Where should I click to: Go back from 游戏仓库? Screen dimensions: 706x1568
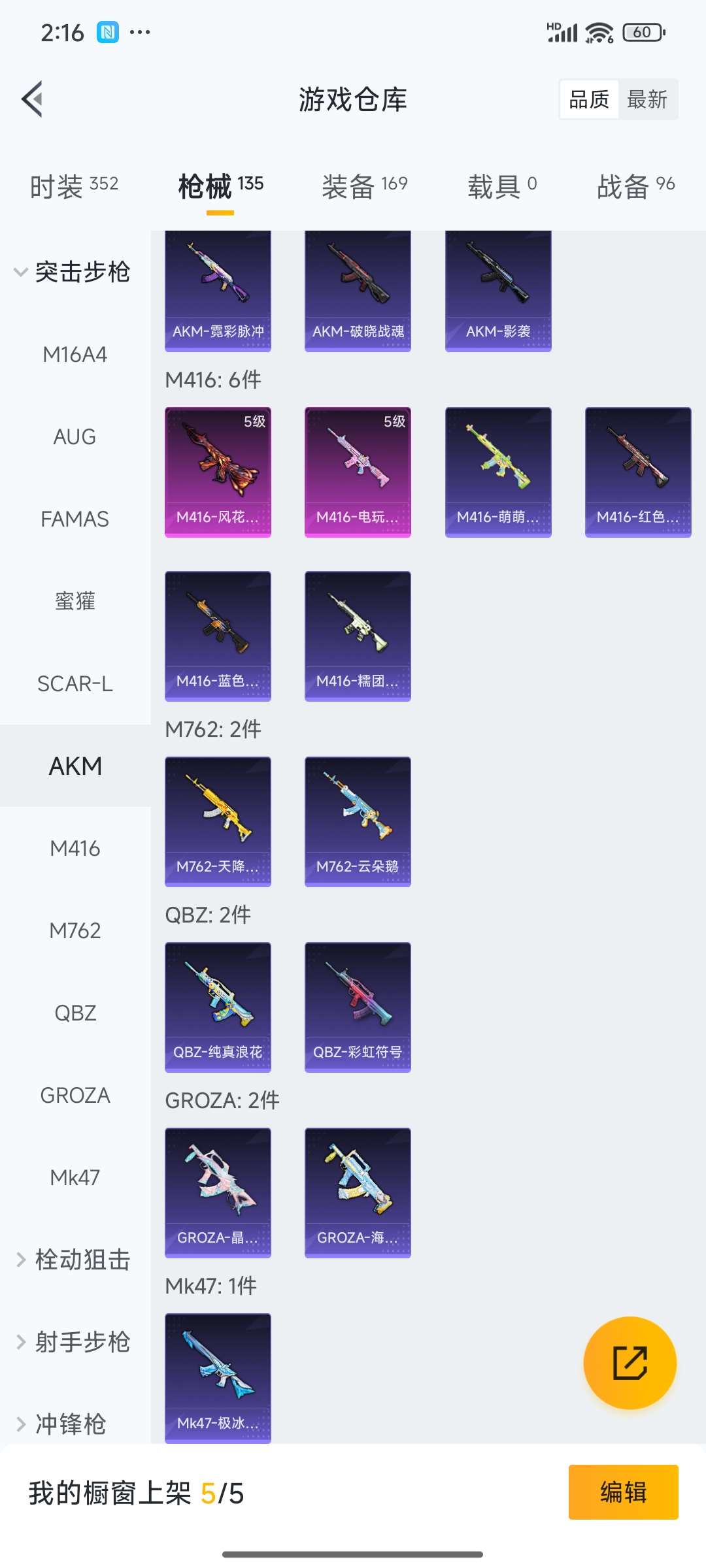tap(33, 99)
